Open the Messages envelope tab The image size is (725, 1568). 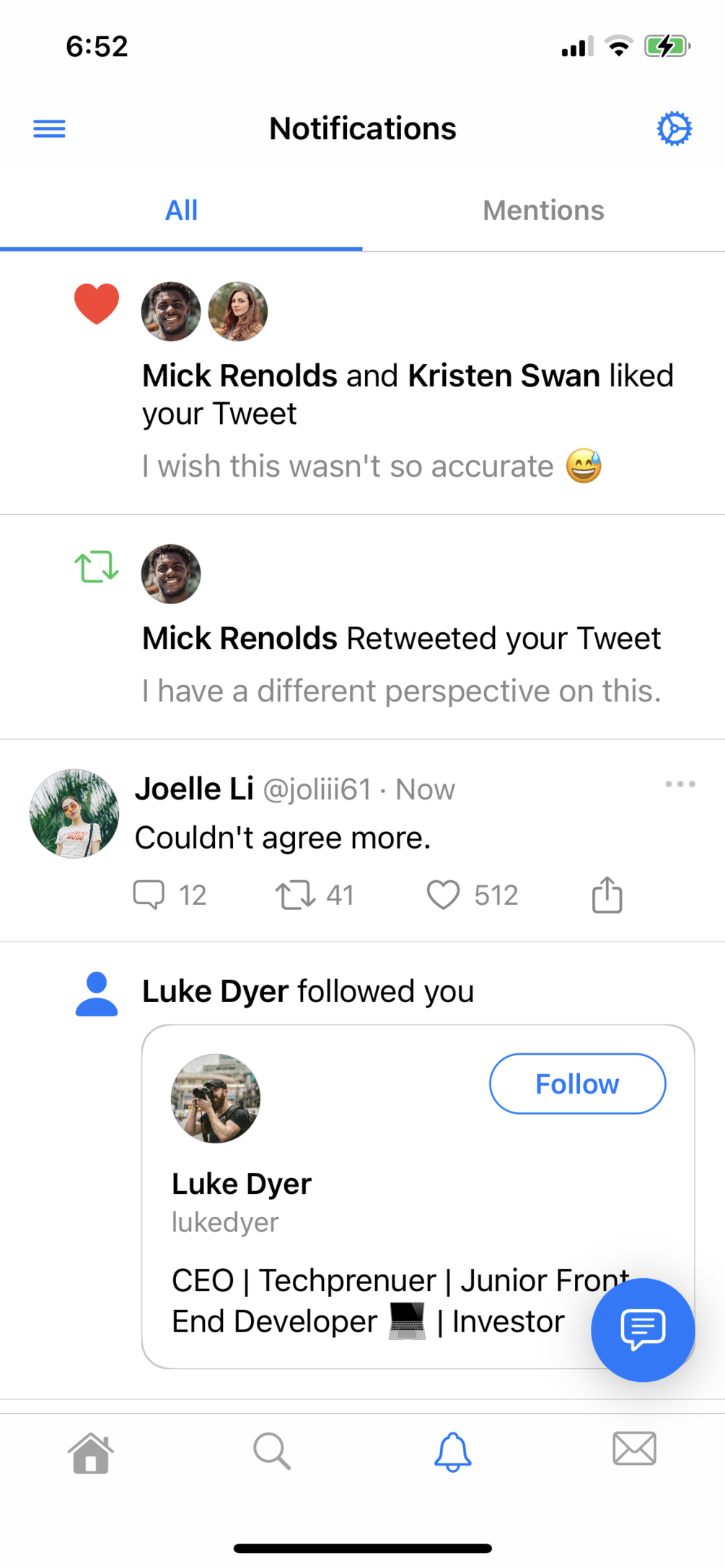[x=634, y=1449]
